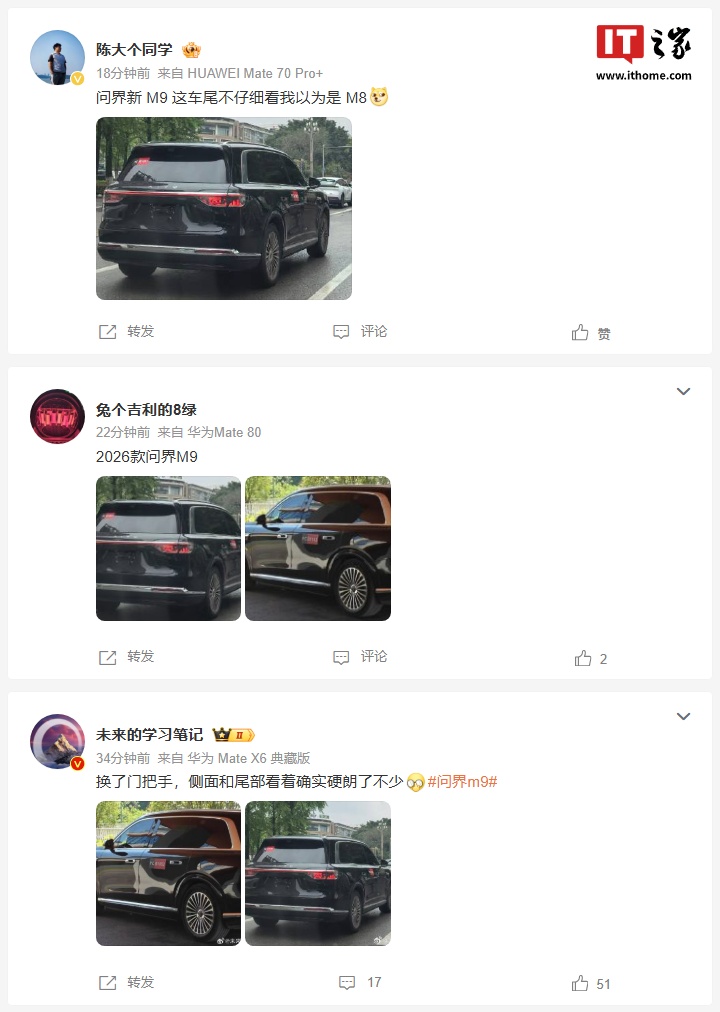Screen dimensions: 720x1012
Task: Repost 未来的学习笔记's post
Action: pyautogui.click(x=127, y=983)
